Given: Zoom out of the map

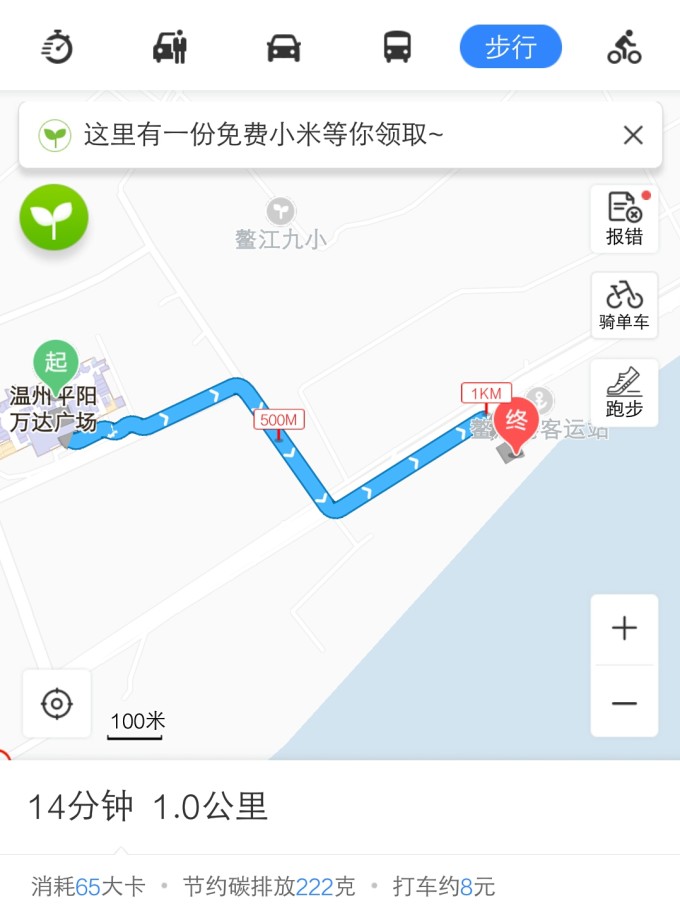Looking at the screenshot, I should pyautogui.click(x=624, y=703).
